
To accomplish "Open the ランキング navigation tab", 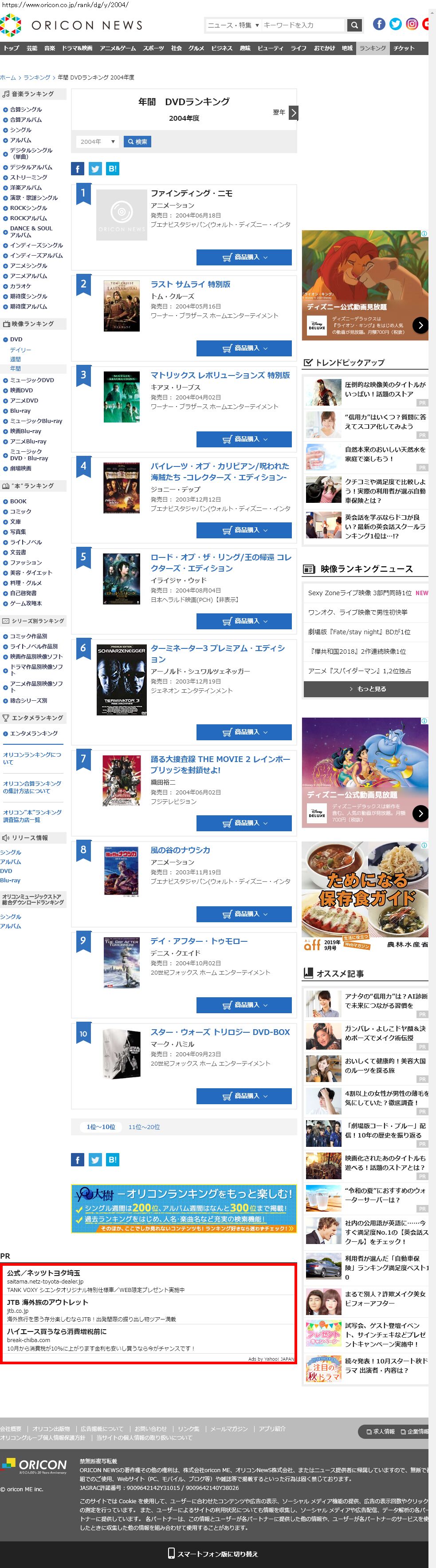I will coord(372,48).
